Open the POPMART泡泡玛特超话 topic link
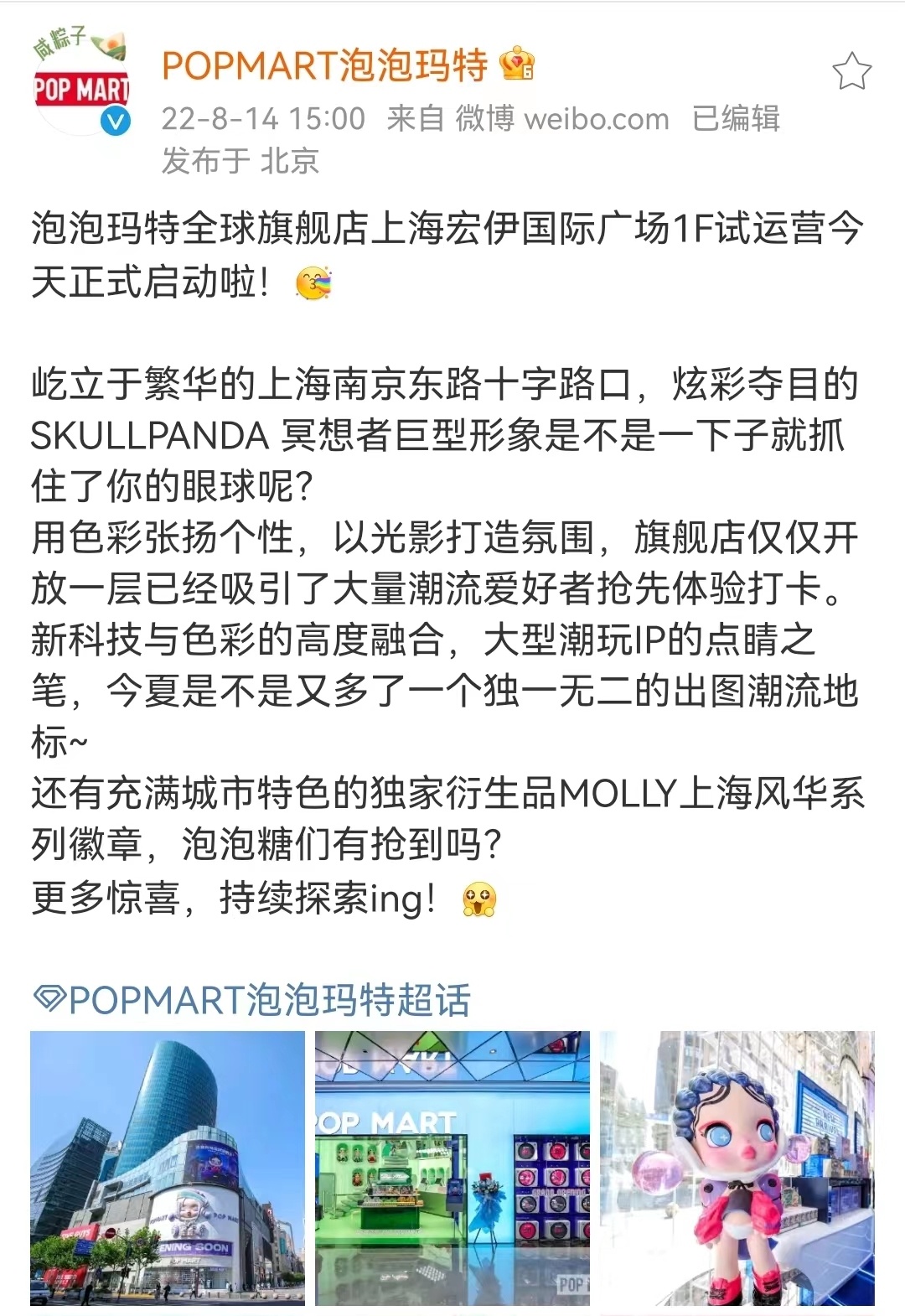 (x=252, y=999)
